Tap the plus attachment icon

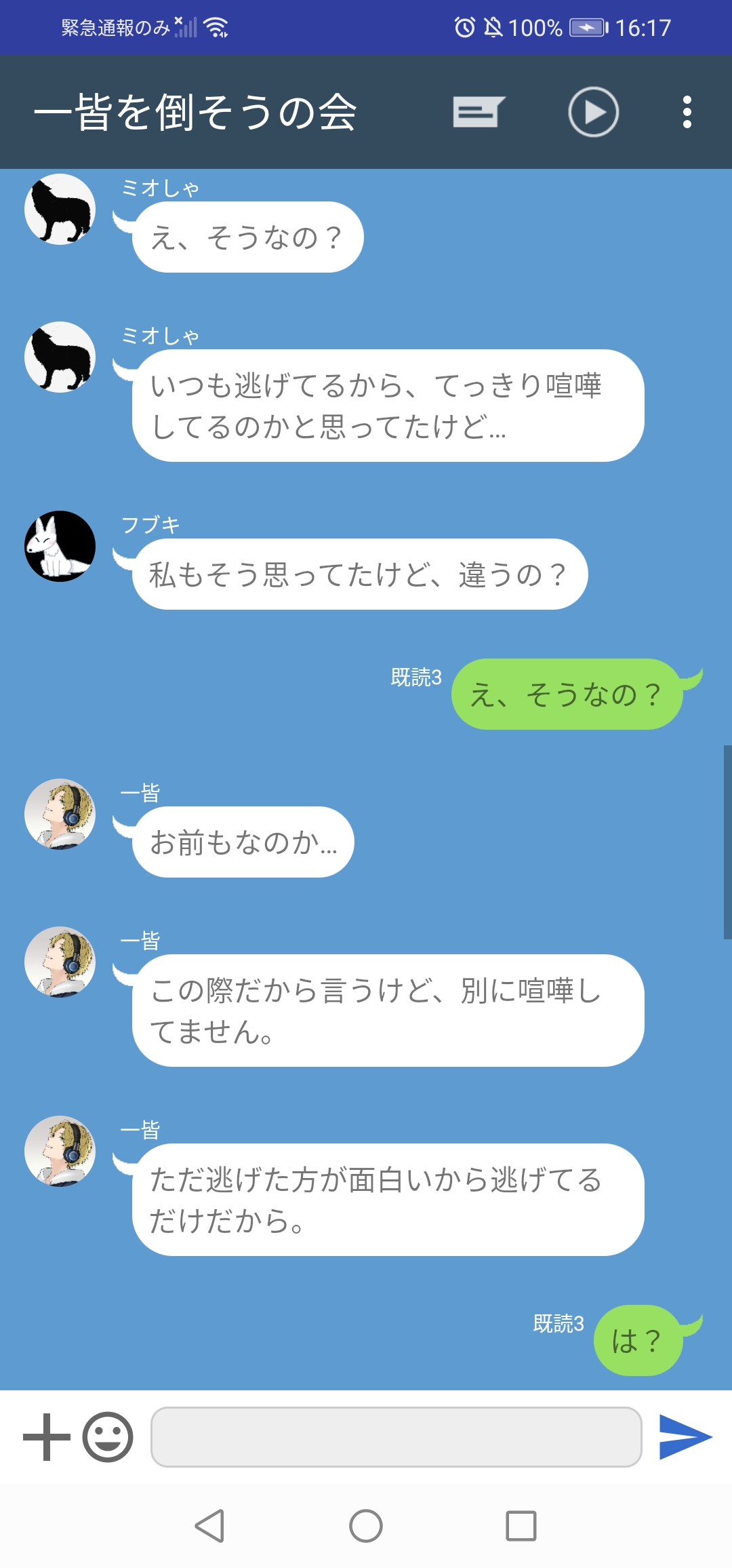click(47, 1436)
